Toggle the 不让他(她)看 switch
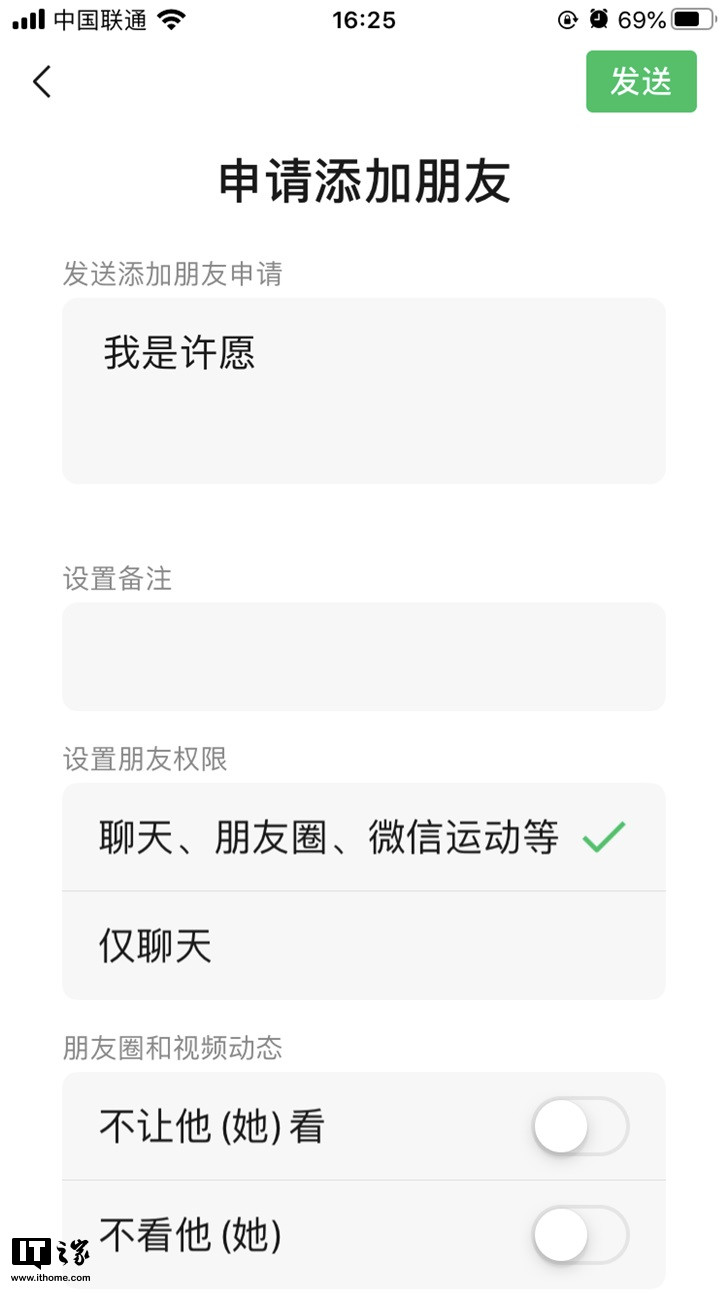Screen dimensions: 728x1294 point(580,1127)
